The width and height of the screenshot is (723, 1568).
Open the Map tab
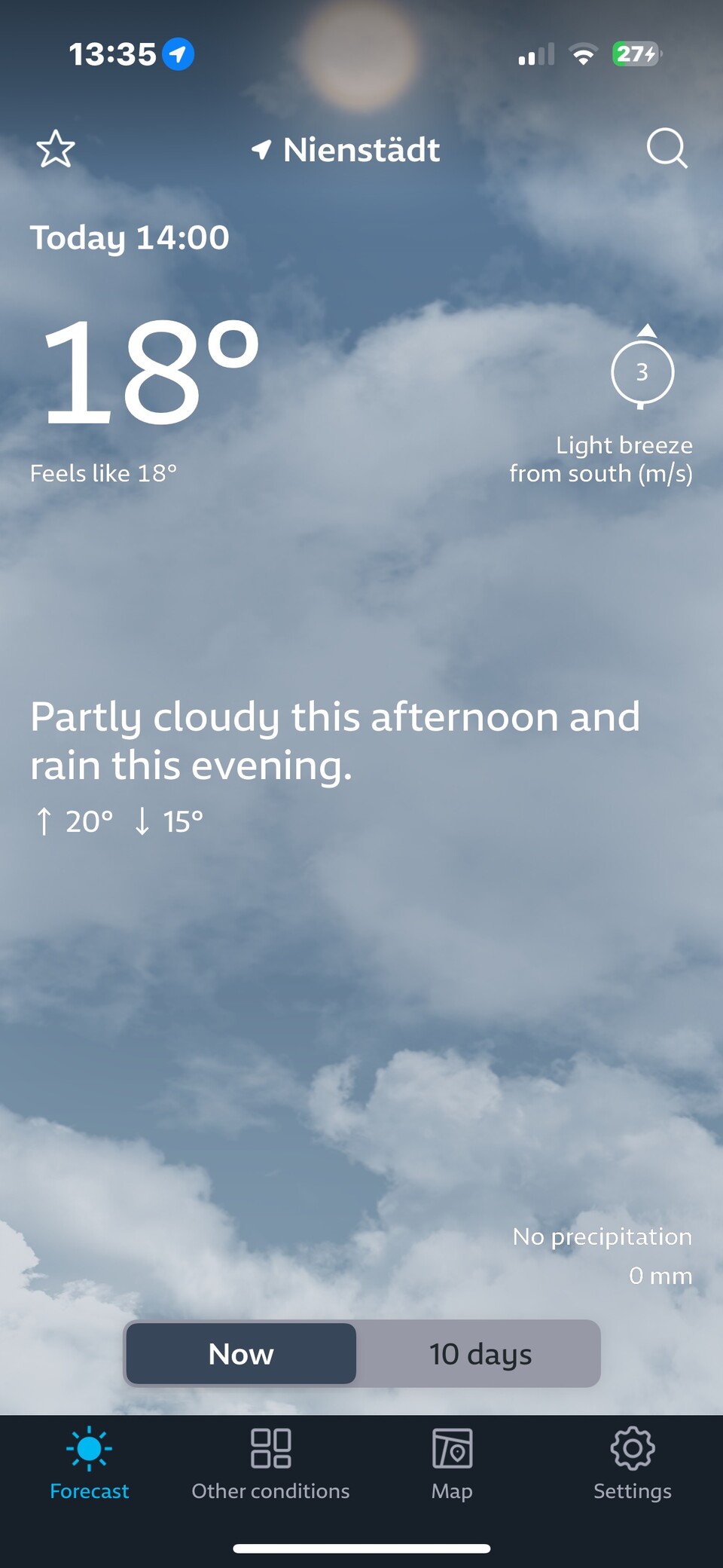(452, 1463)
